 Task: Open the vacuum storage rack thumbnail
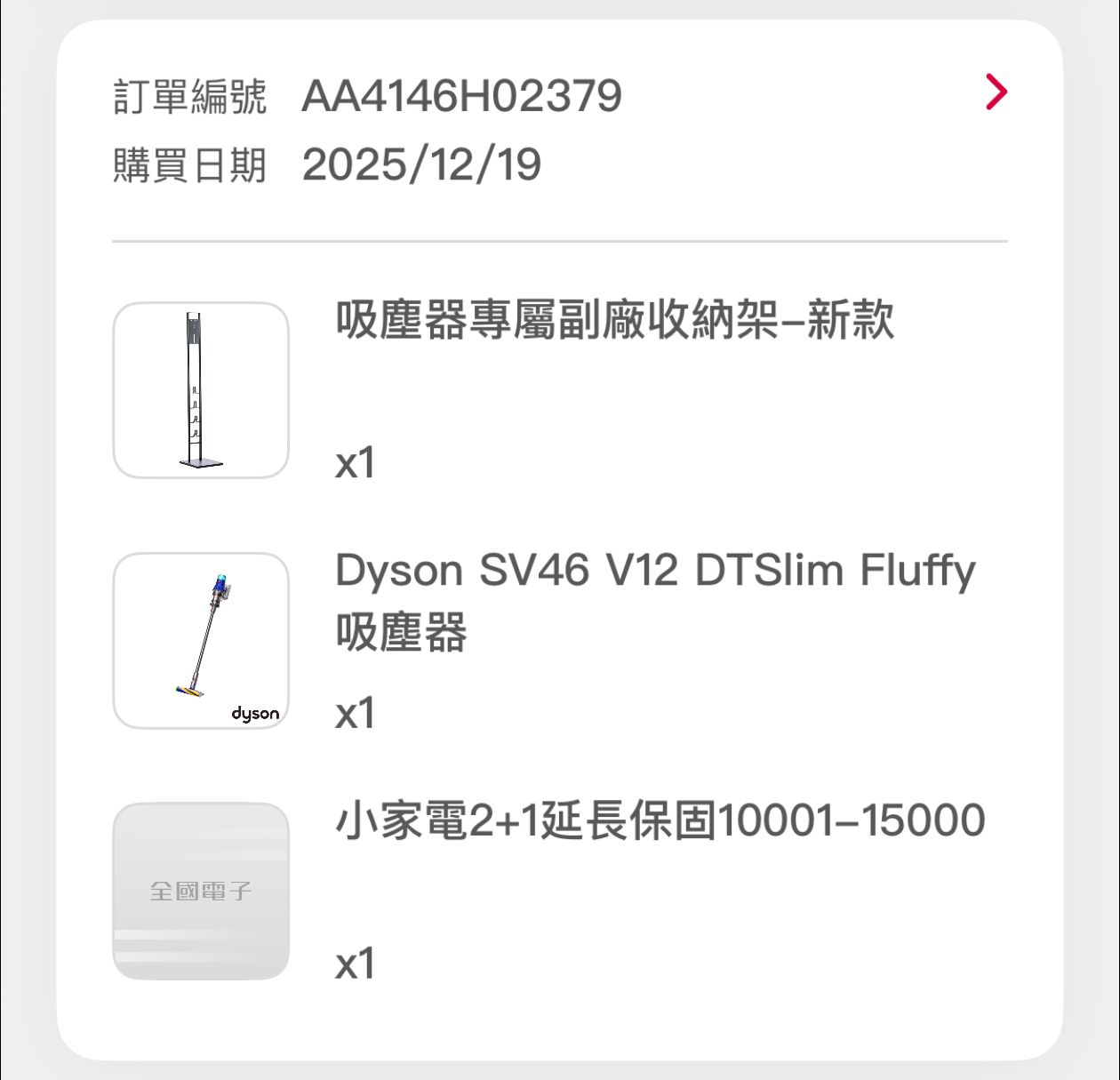pyautogui.click(x=201, y=390)
